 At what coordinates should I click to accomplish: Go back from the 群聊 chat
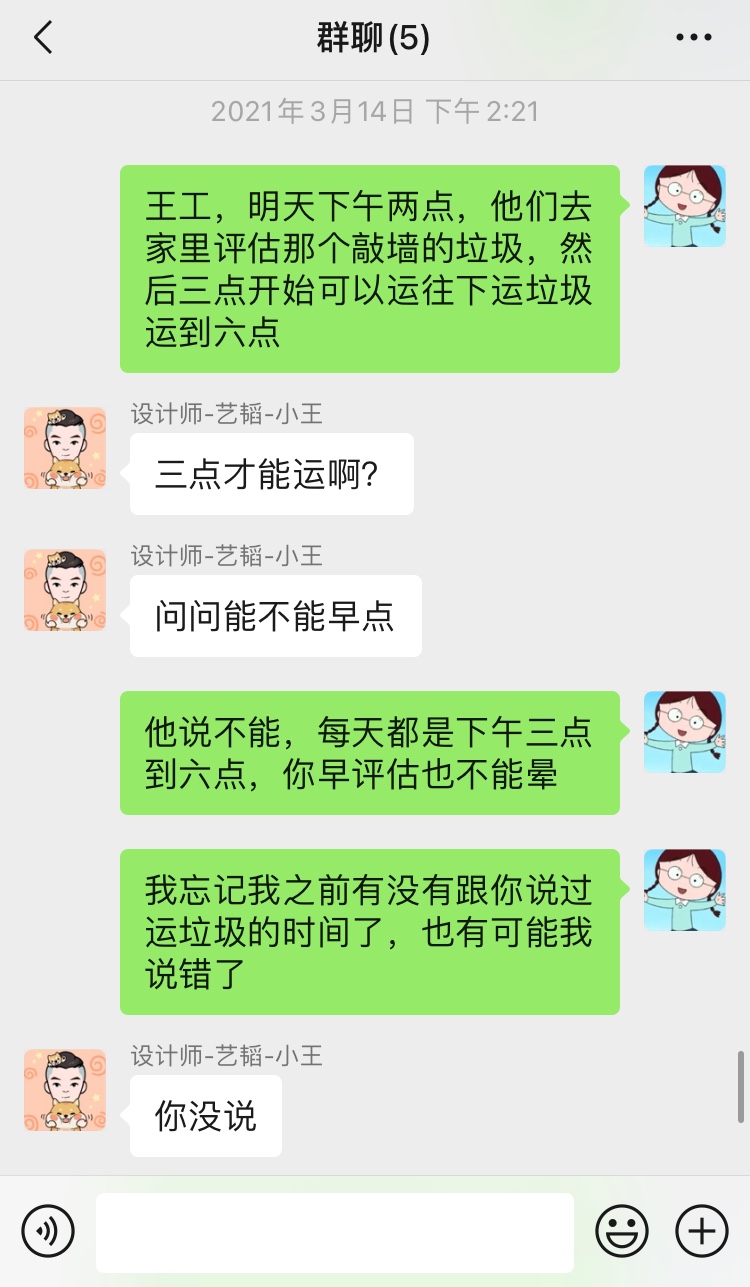click(x=43, y=38)
